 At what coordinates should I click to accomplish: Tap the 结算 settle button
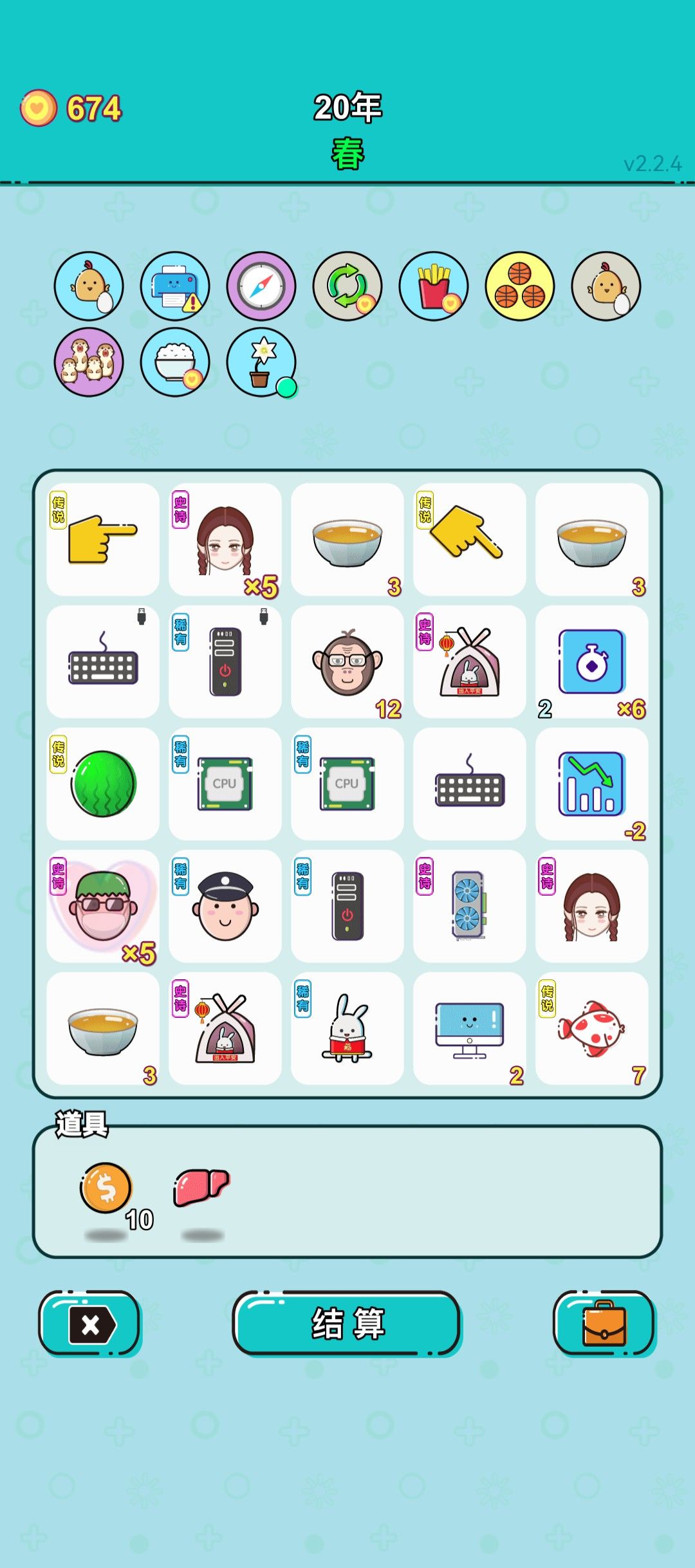click(x=347, y=1323)
